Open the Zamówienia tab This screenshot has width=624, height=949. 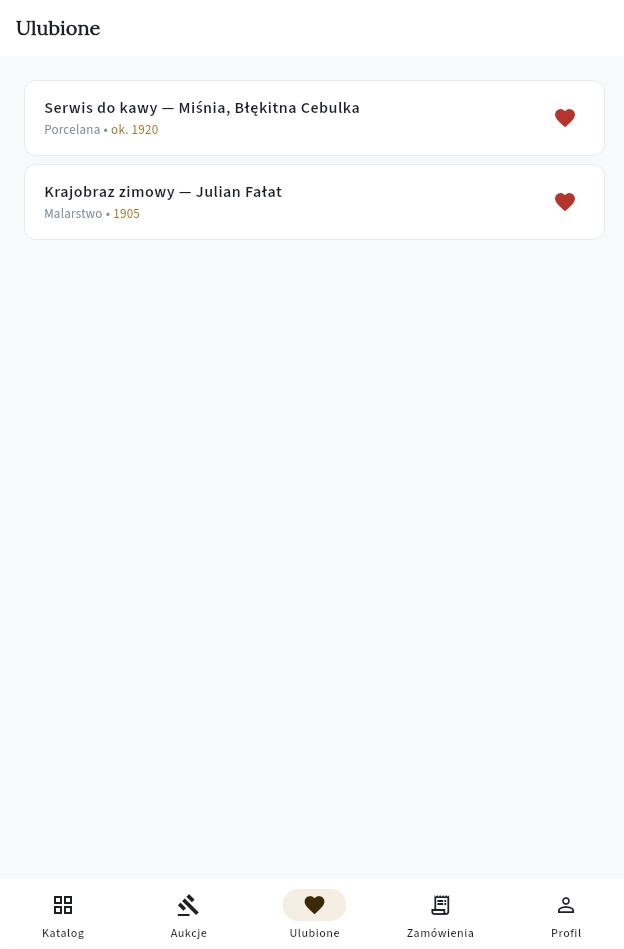[x=440, y=915]
